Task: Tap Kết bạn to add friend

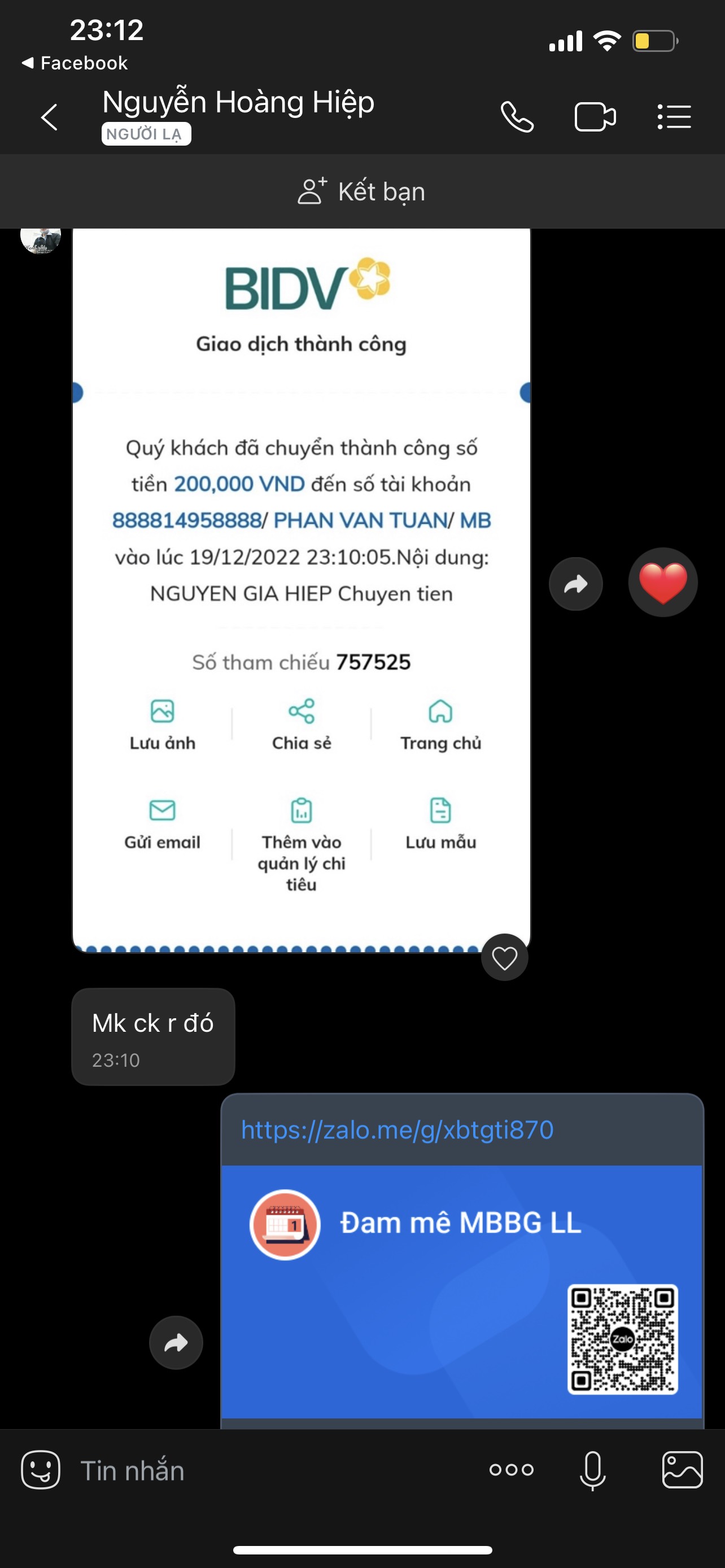Action: pos(362,192)
